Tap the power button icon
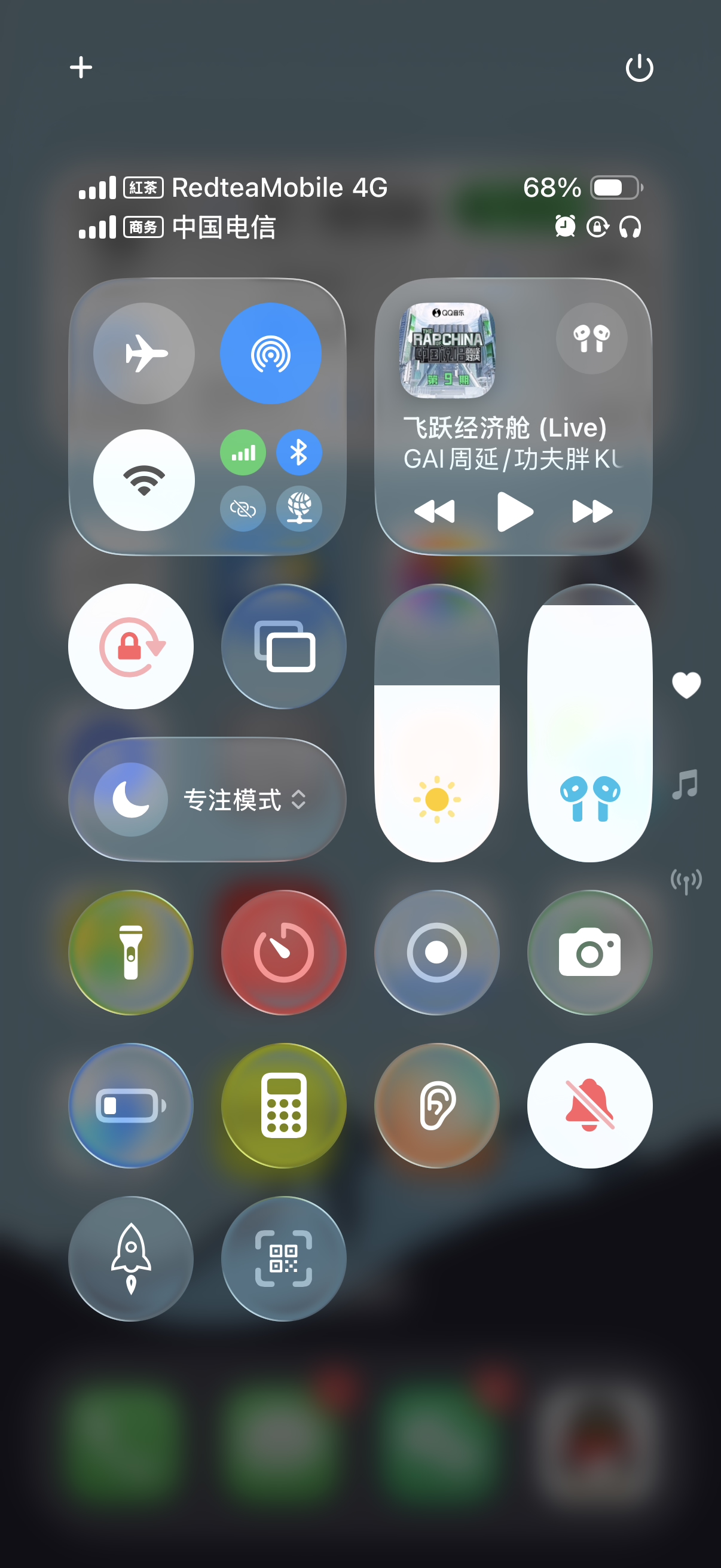 point(639,68)
